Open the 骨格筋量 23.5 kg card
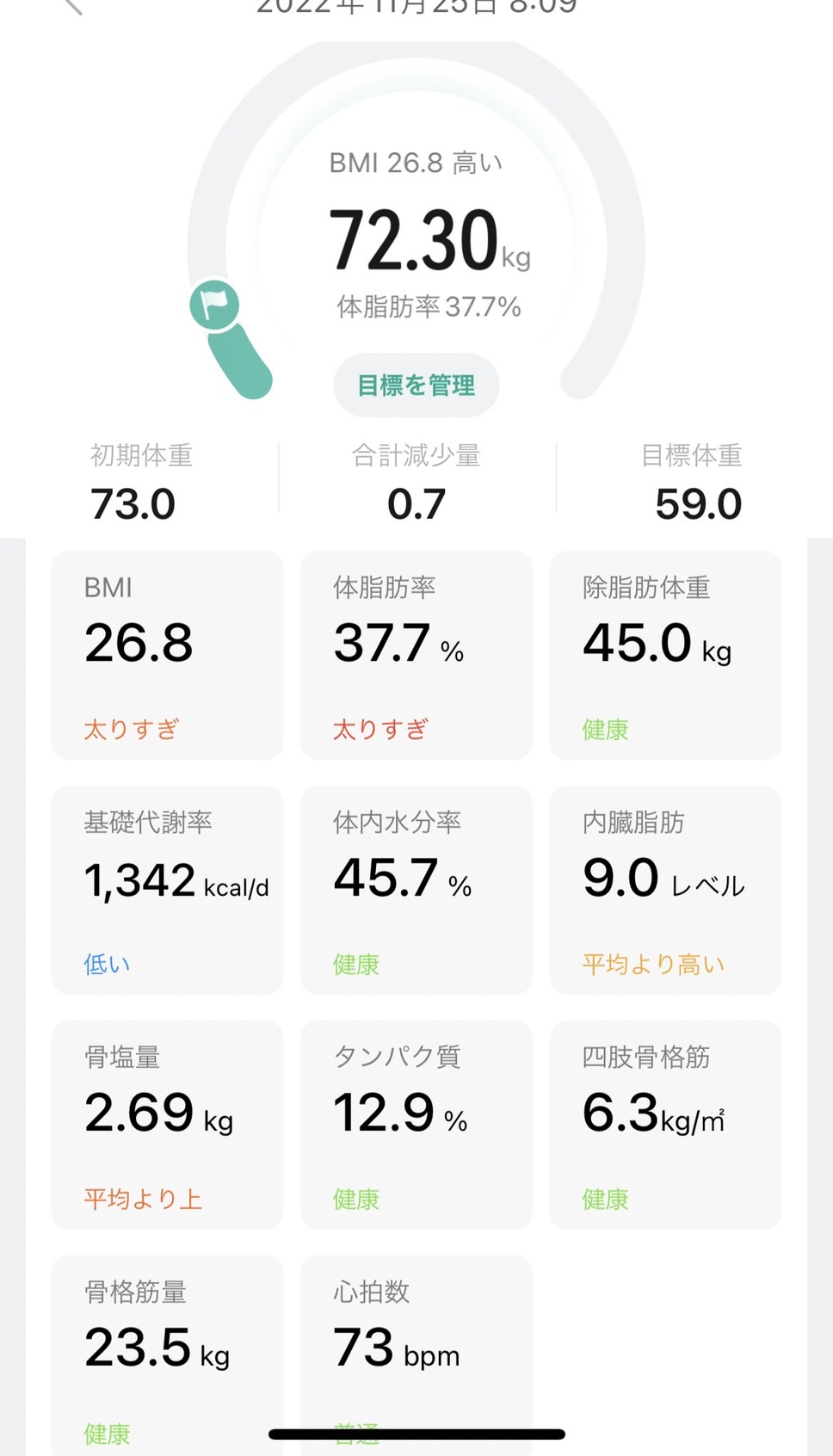The height and width of the screenshot is (1456, 833). pos(168,1355)
